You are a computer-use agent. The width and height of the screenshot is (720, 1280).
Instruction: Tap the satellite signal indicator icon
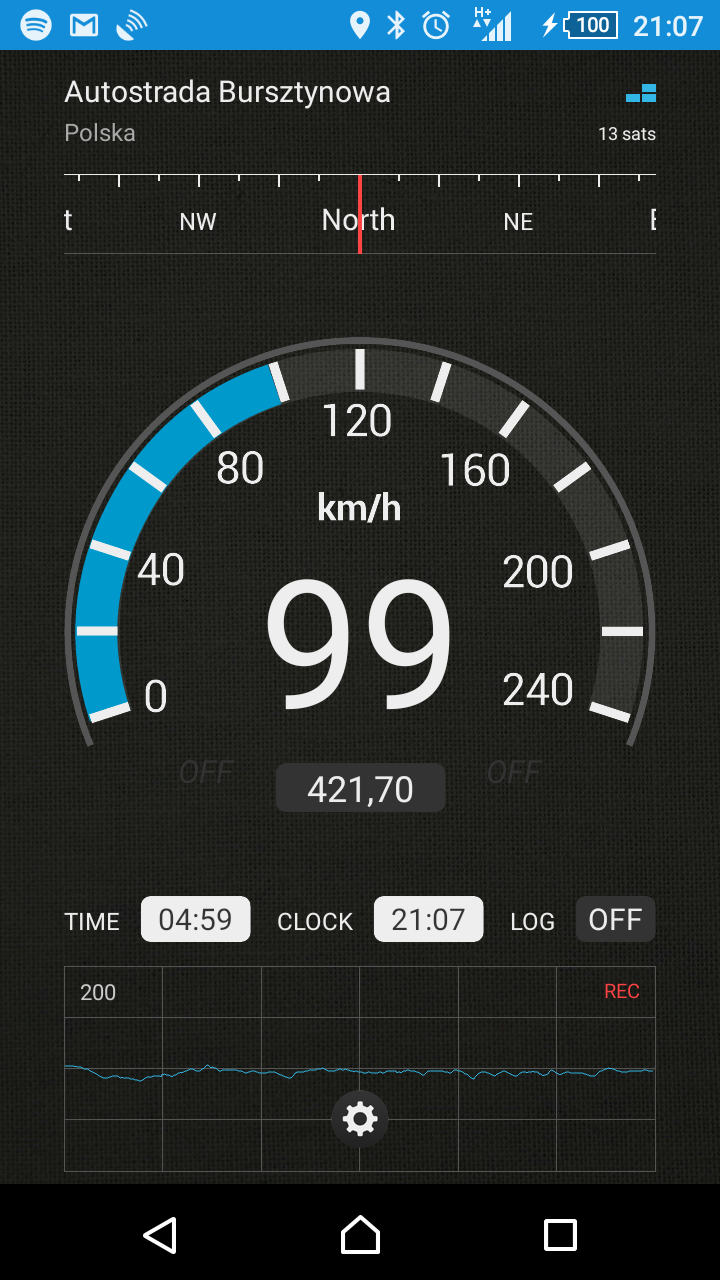click(x=641, y=94)
